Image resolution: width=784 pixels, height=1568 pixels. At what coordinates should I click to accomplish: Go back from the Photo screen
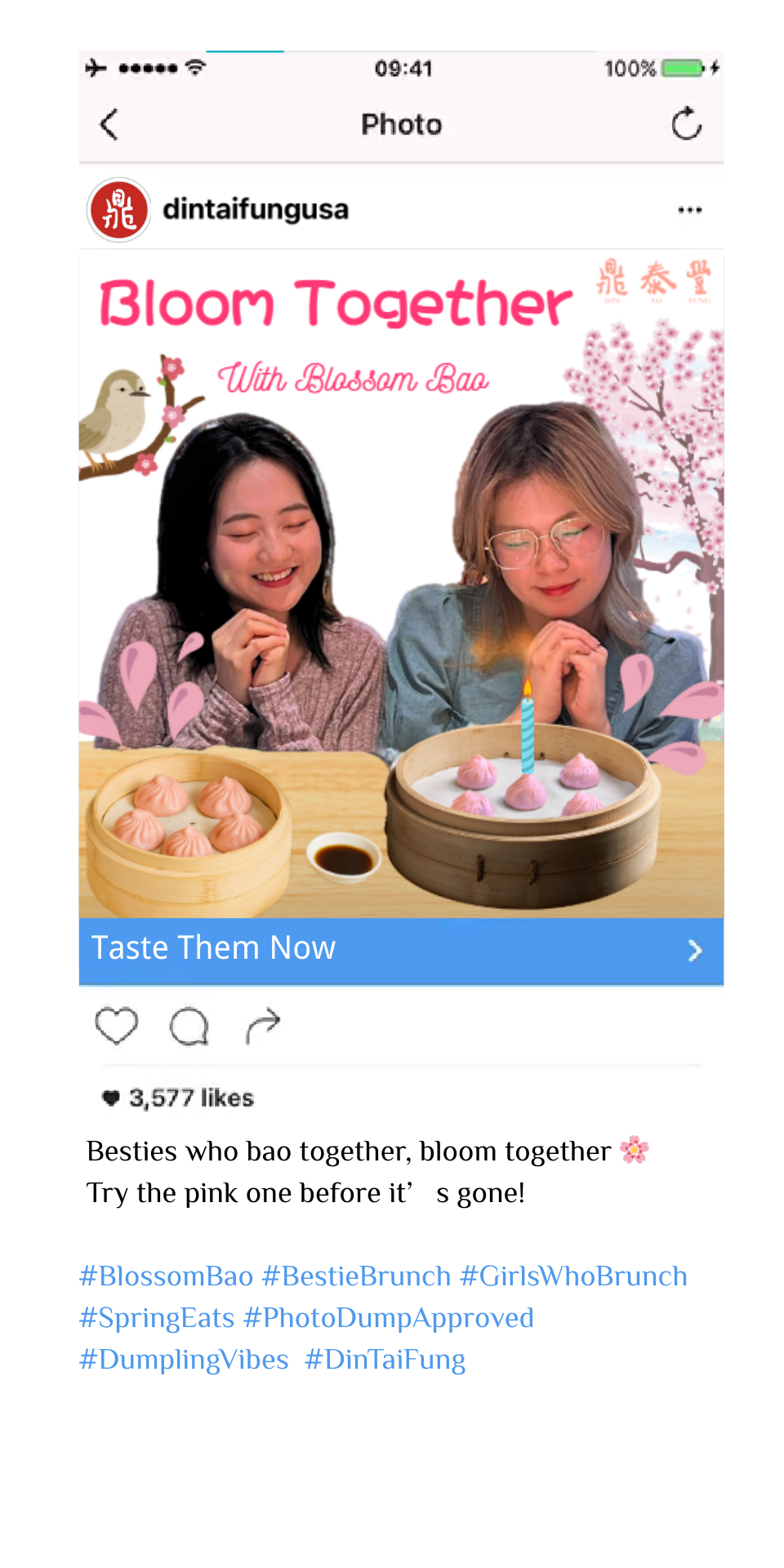[x=109, y=125]
